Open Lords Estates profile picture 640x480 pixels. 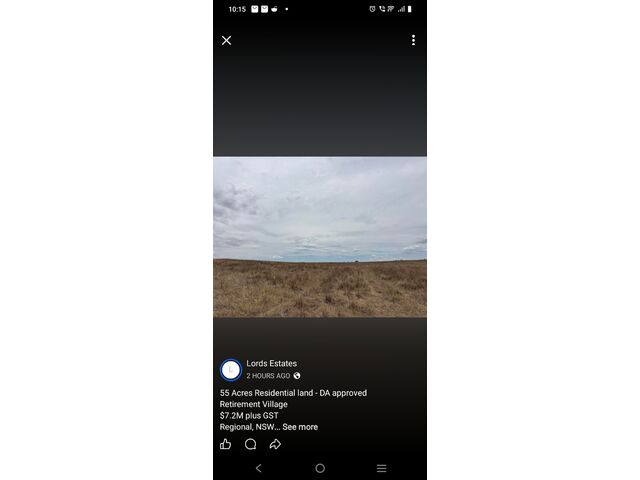(230, 369)
